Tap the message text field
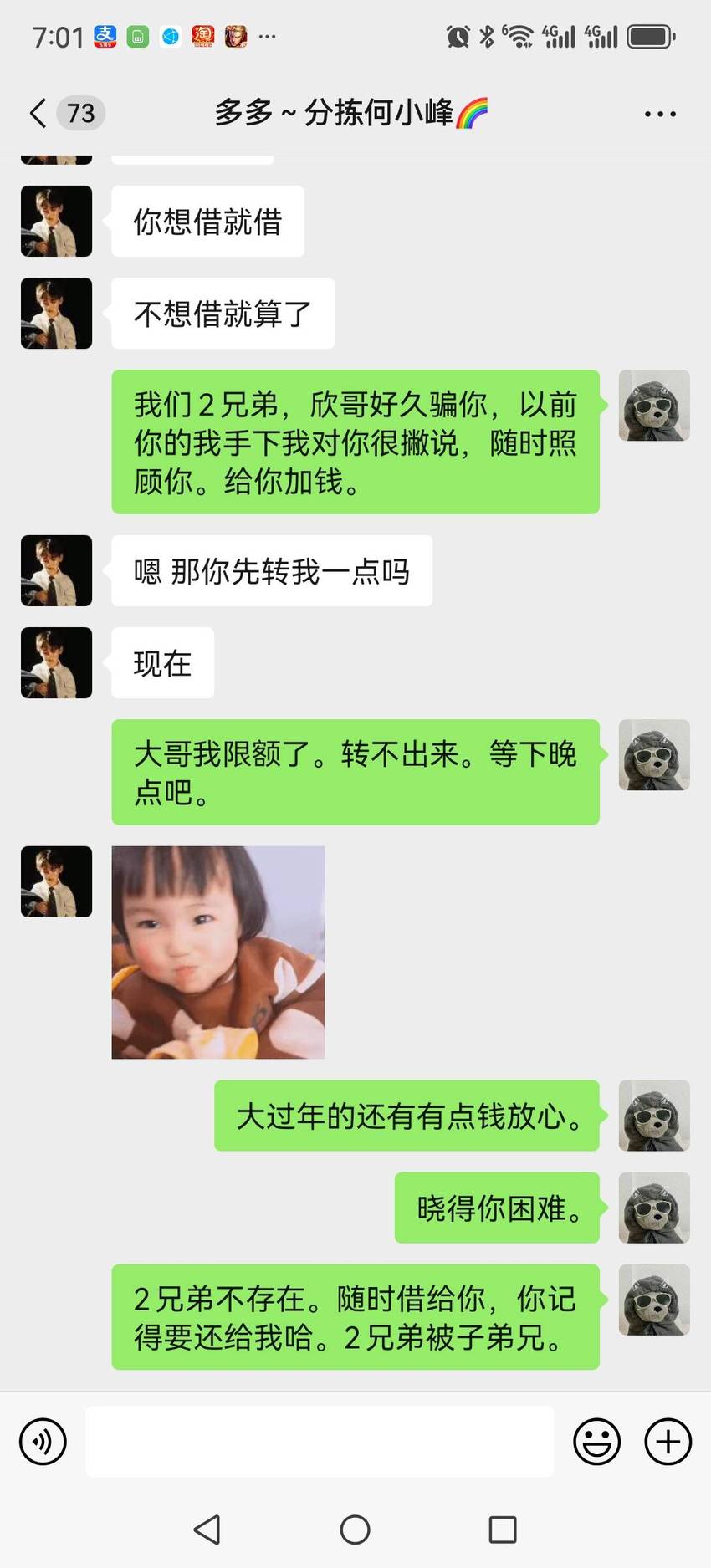Image resolution: width=711 pixels, height=1568 pixels. click(320, 1442)
